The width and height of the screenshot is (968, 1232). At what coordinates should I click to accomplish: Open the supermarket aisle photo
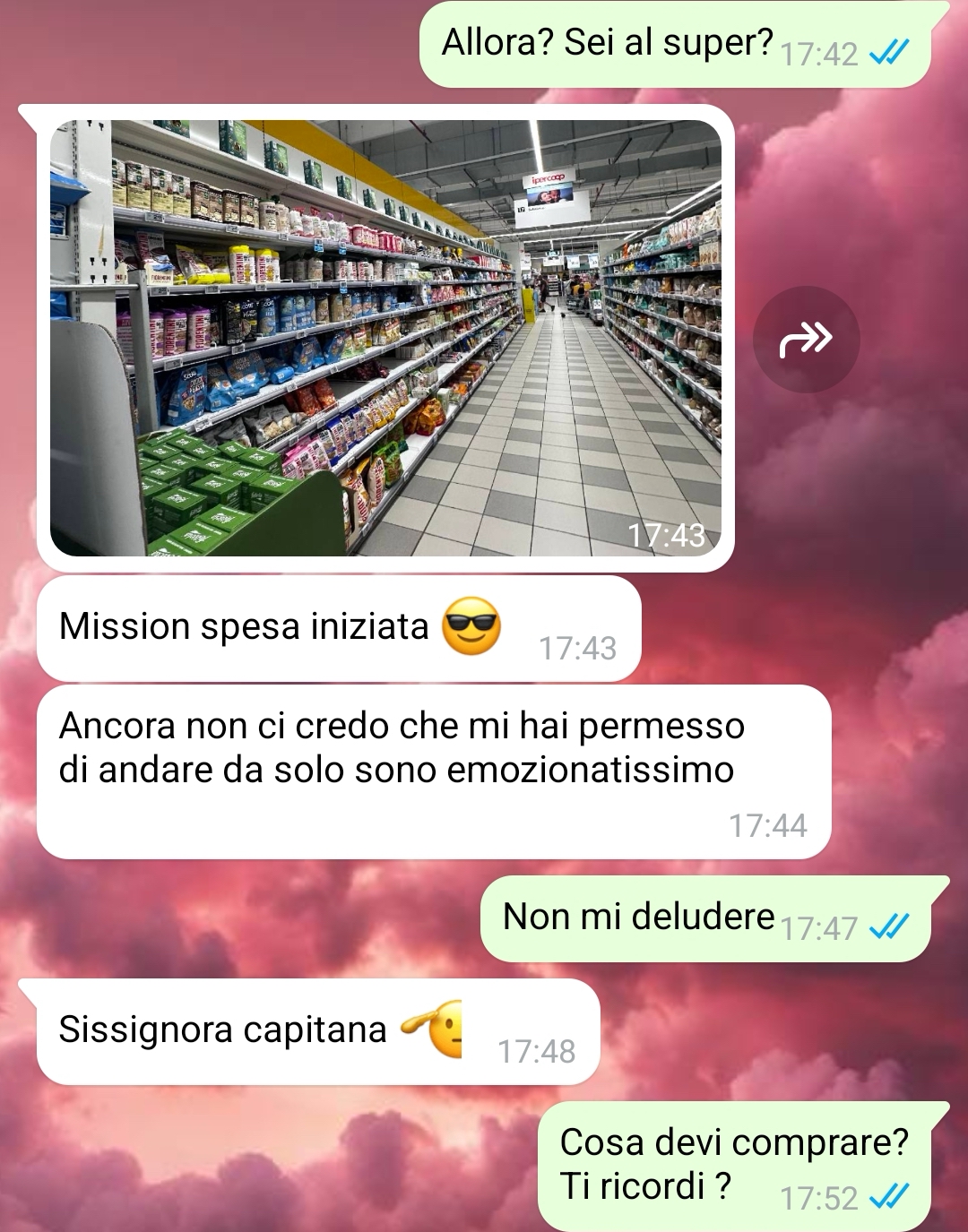385,338
